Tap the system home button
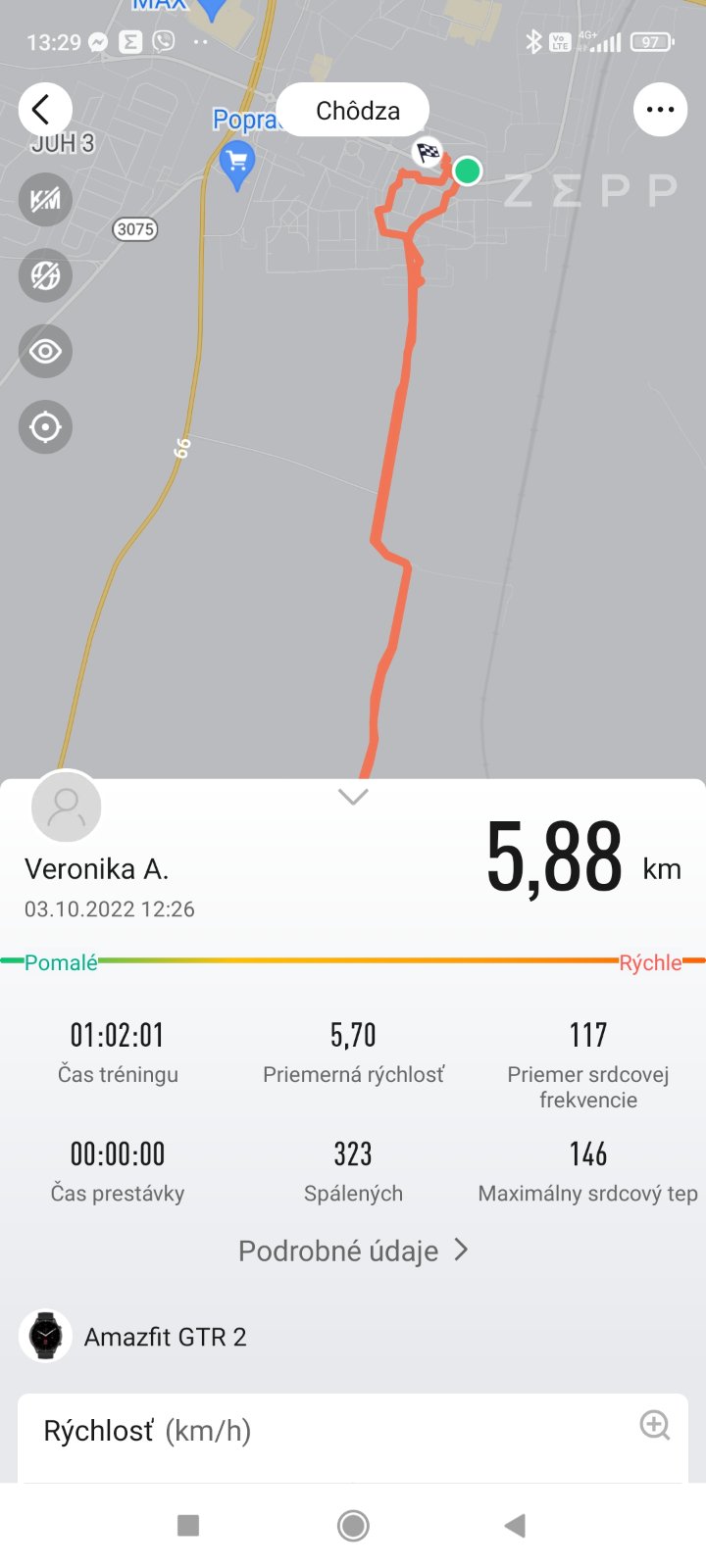Image resolution: width=706 pixels, height=1568 pixels. point(353,1525)
